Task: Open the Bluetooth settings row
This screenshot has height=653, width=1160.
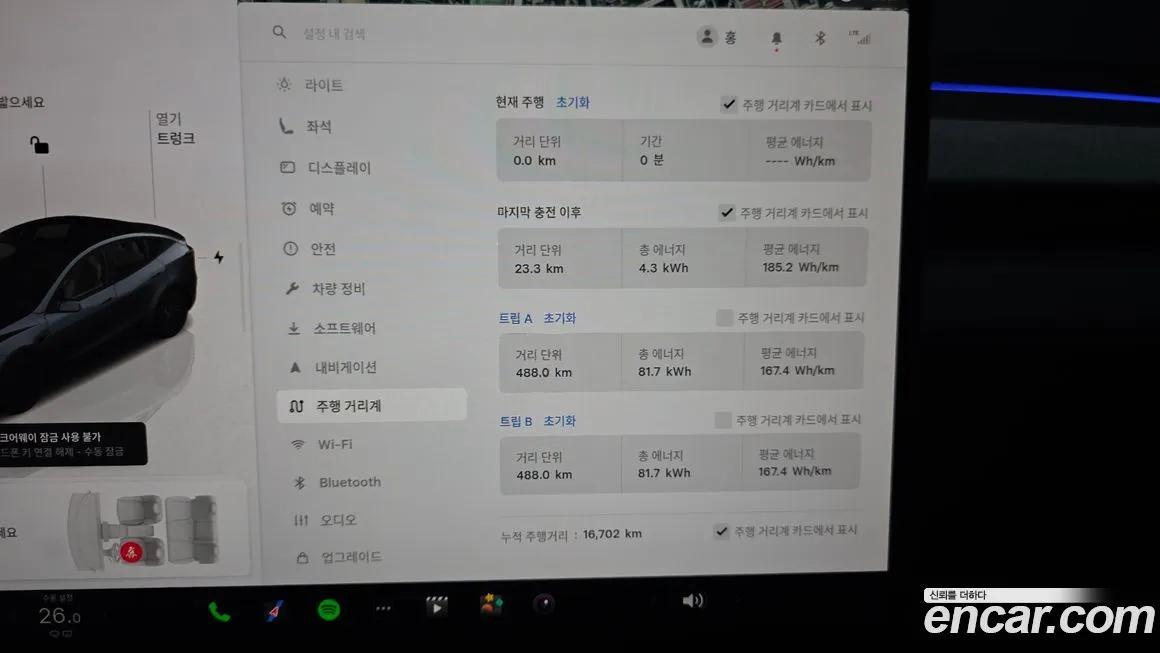Action: 349,482
